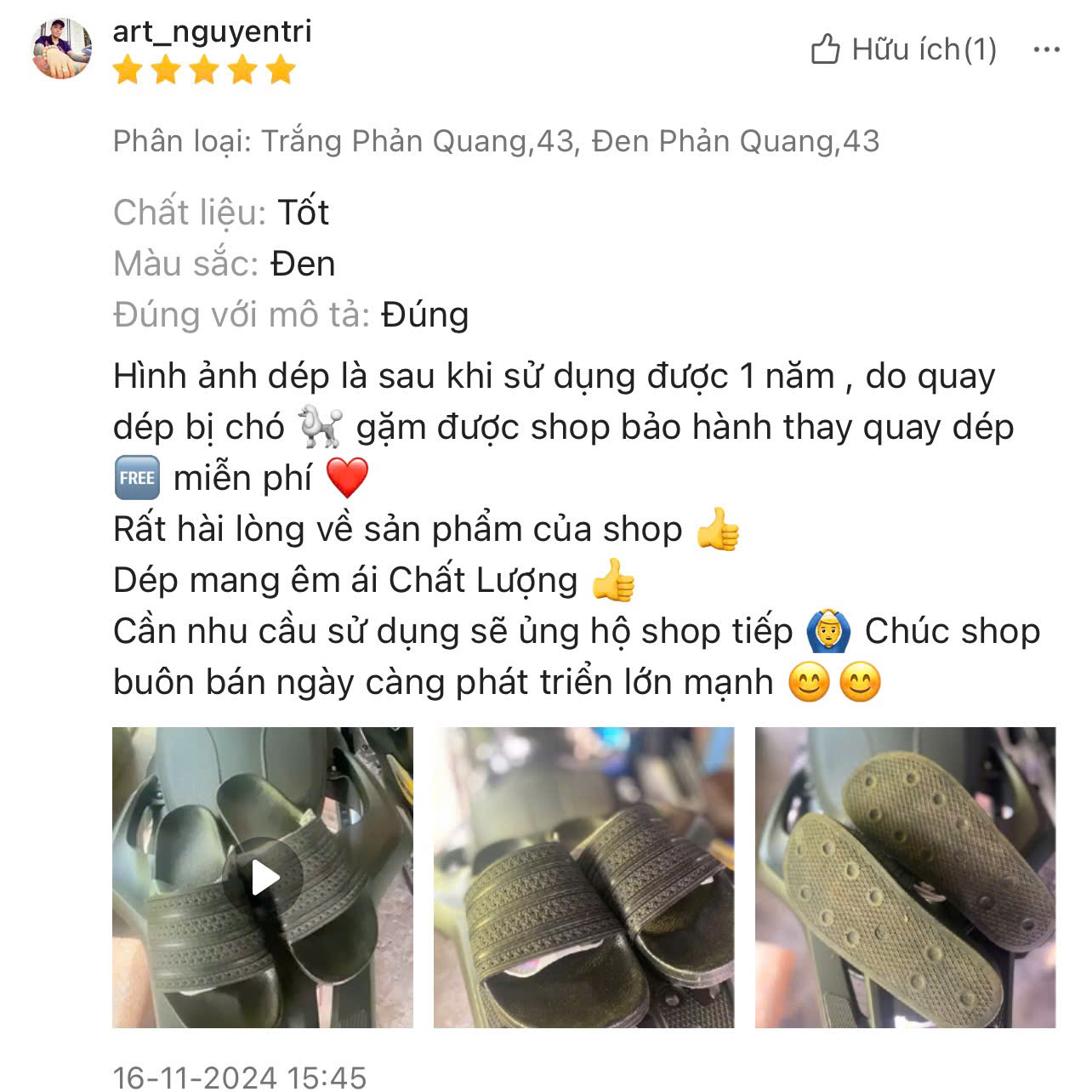Mark the review as Hữu ích
1092x1092 pixels.
point(903,49)
